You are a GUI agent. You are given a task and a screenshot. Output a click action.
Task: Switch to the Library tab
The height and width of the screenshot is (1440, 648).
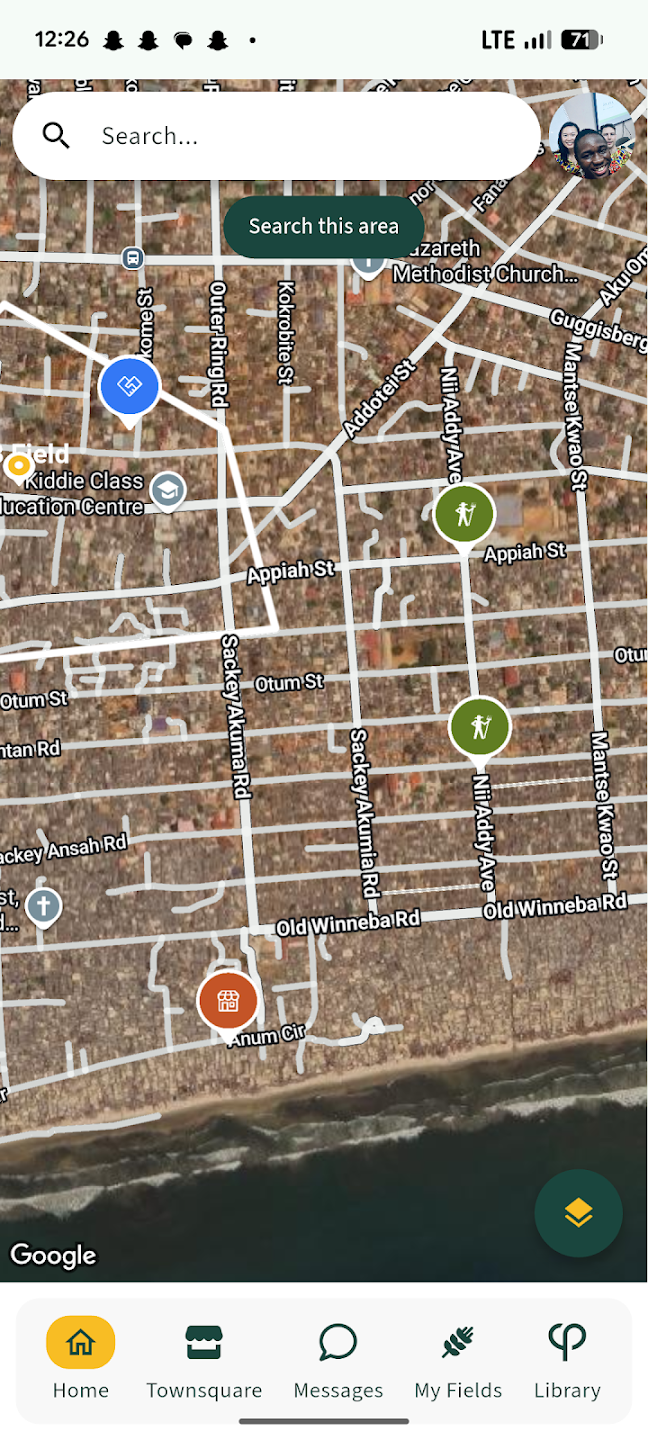click(567, 1360)
